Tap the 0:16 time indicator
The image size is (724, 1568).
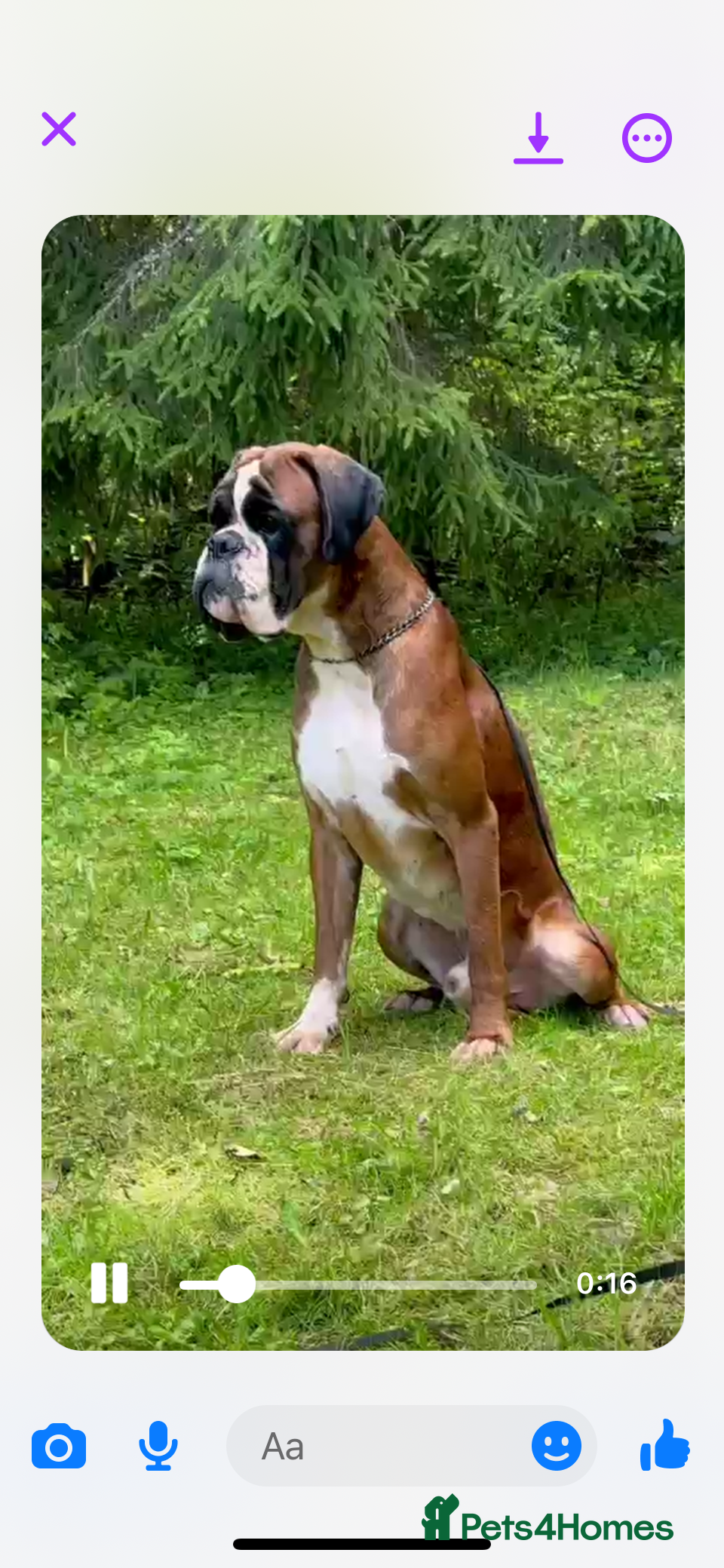pyautogui.click(x=607, y=1283)
